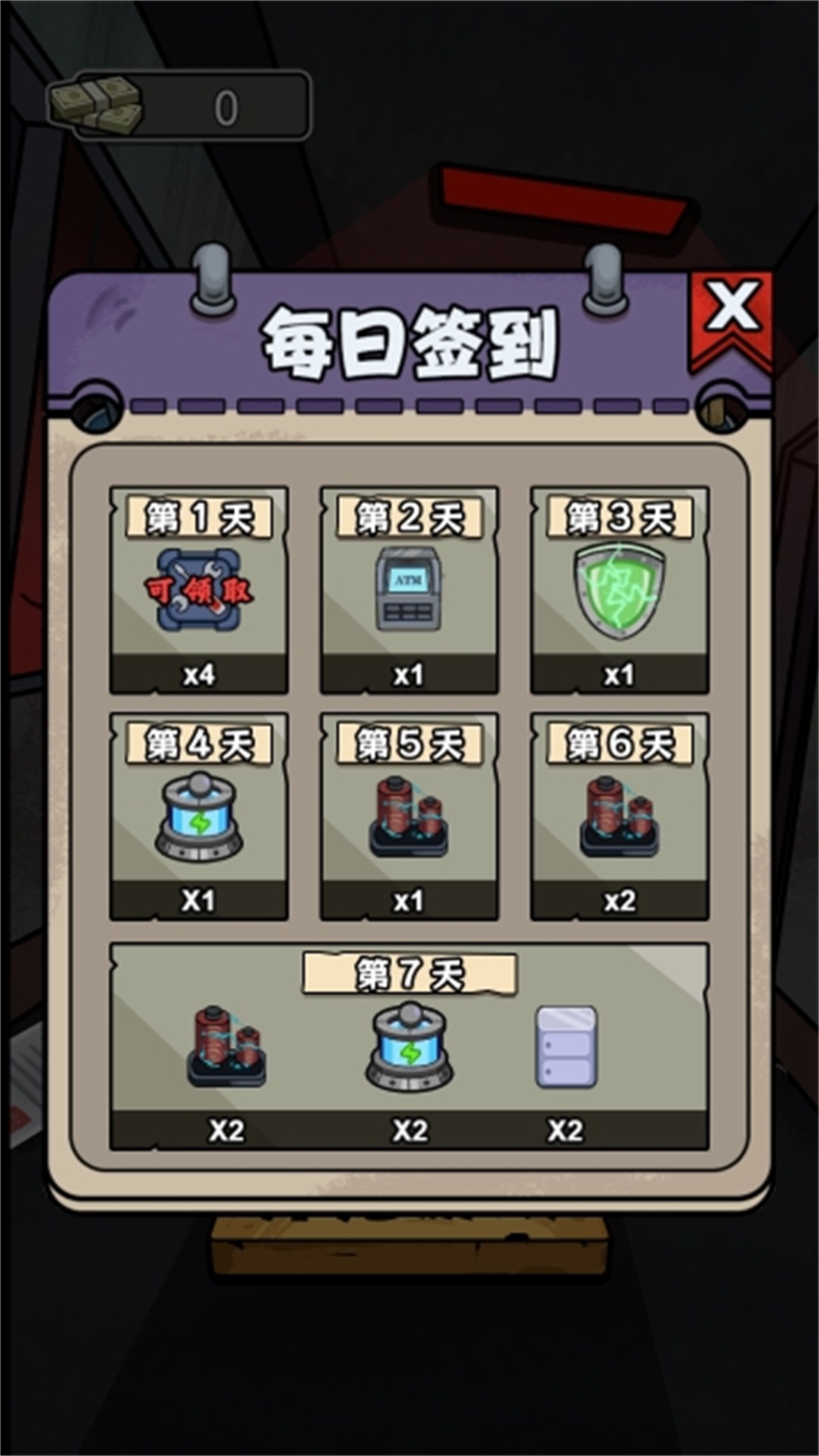Select the Day 2 ATM reward card
Image resolution: width=819 pixels, height=1456 pixels.
click(x=409, y=591)
